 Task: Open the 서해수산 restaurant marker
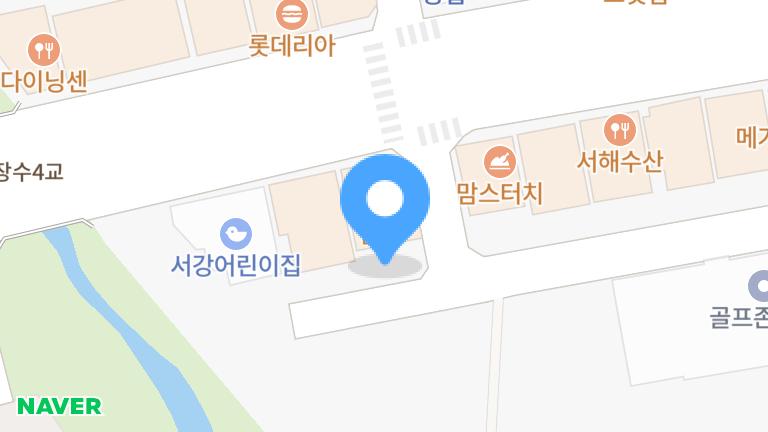tap(620, 130)
